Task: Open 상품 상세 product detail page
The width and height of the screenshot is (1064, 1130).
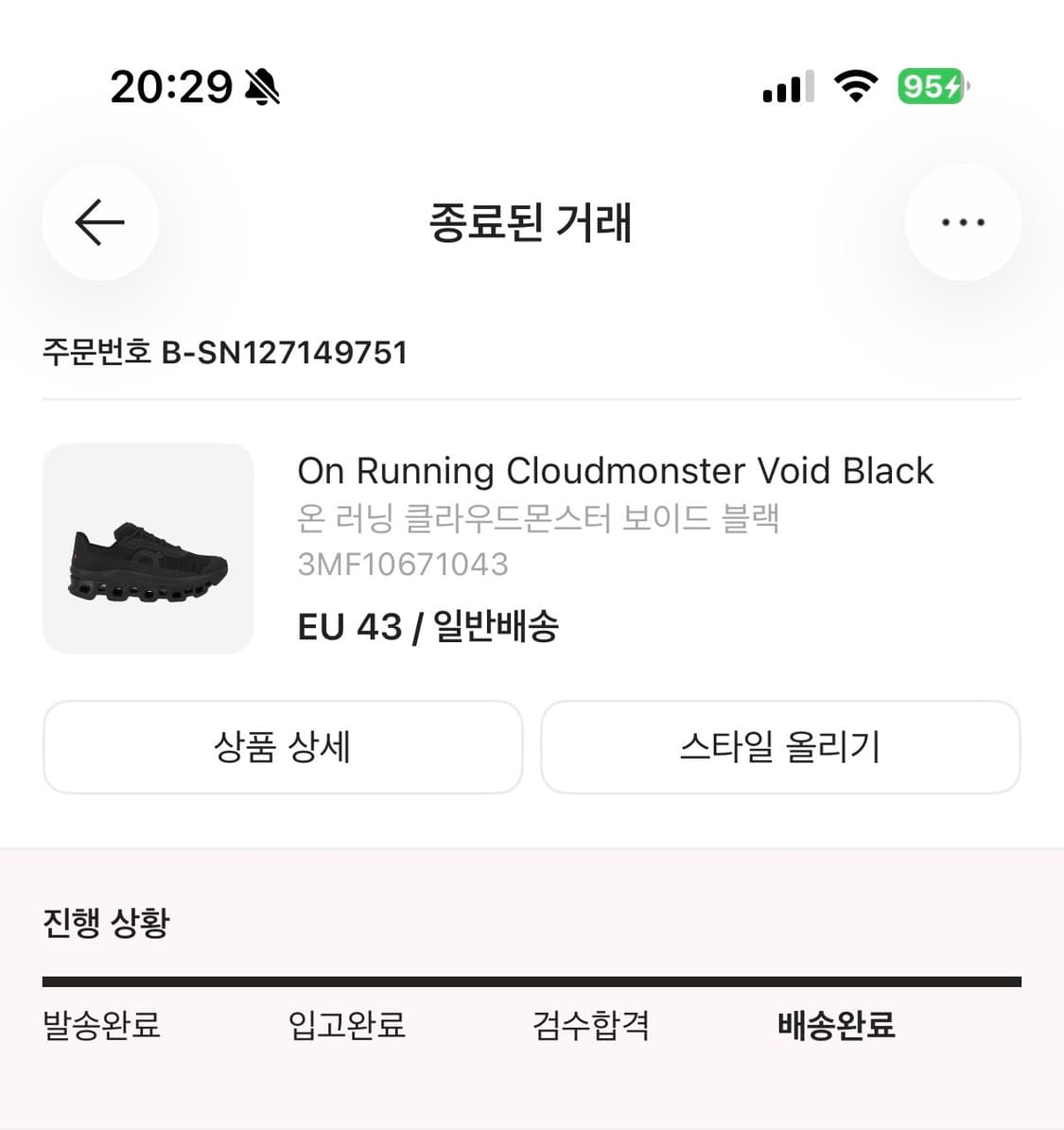Action: click(x=283, y=747)
